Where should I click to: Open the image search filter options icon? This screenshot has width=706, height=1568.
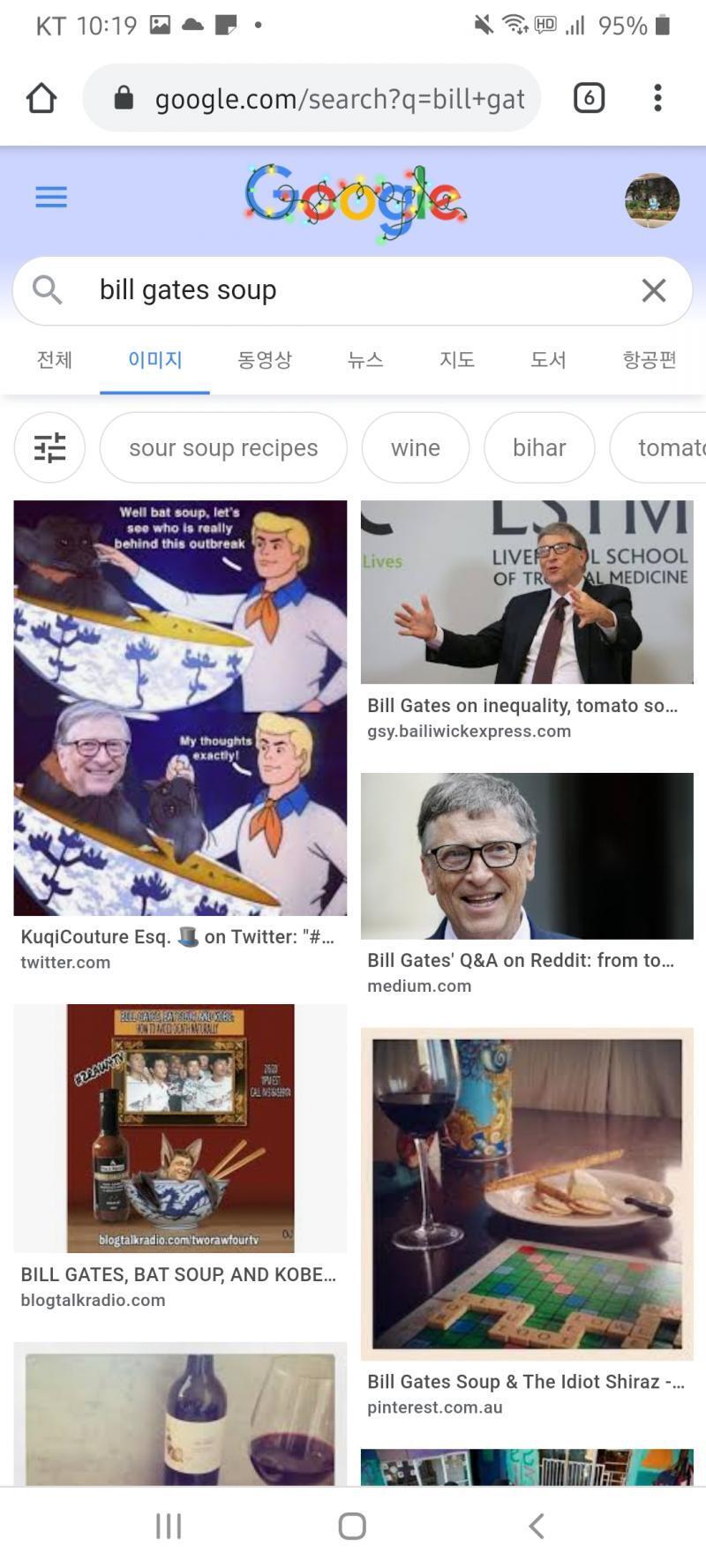pyautogui.click(x=49, y=447)
